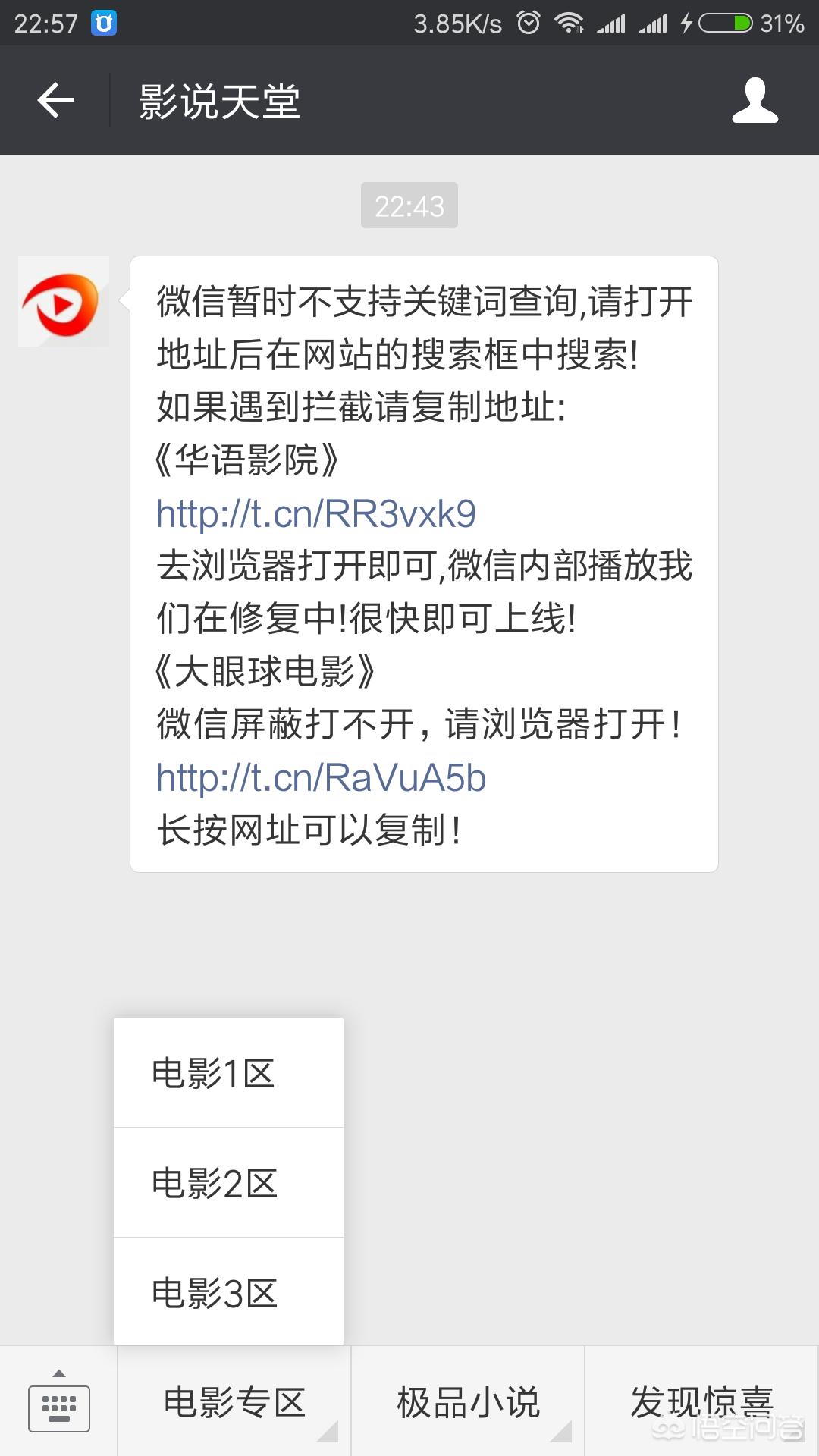The height and width of the screenshot is (1456, 819).
Task: Switch to keyboard input mode
Action: point(59,1401)
